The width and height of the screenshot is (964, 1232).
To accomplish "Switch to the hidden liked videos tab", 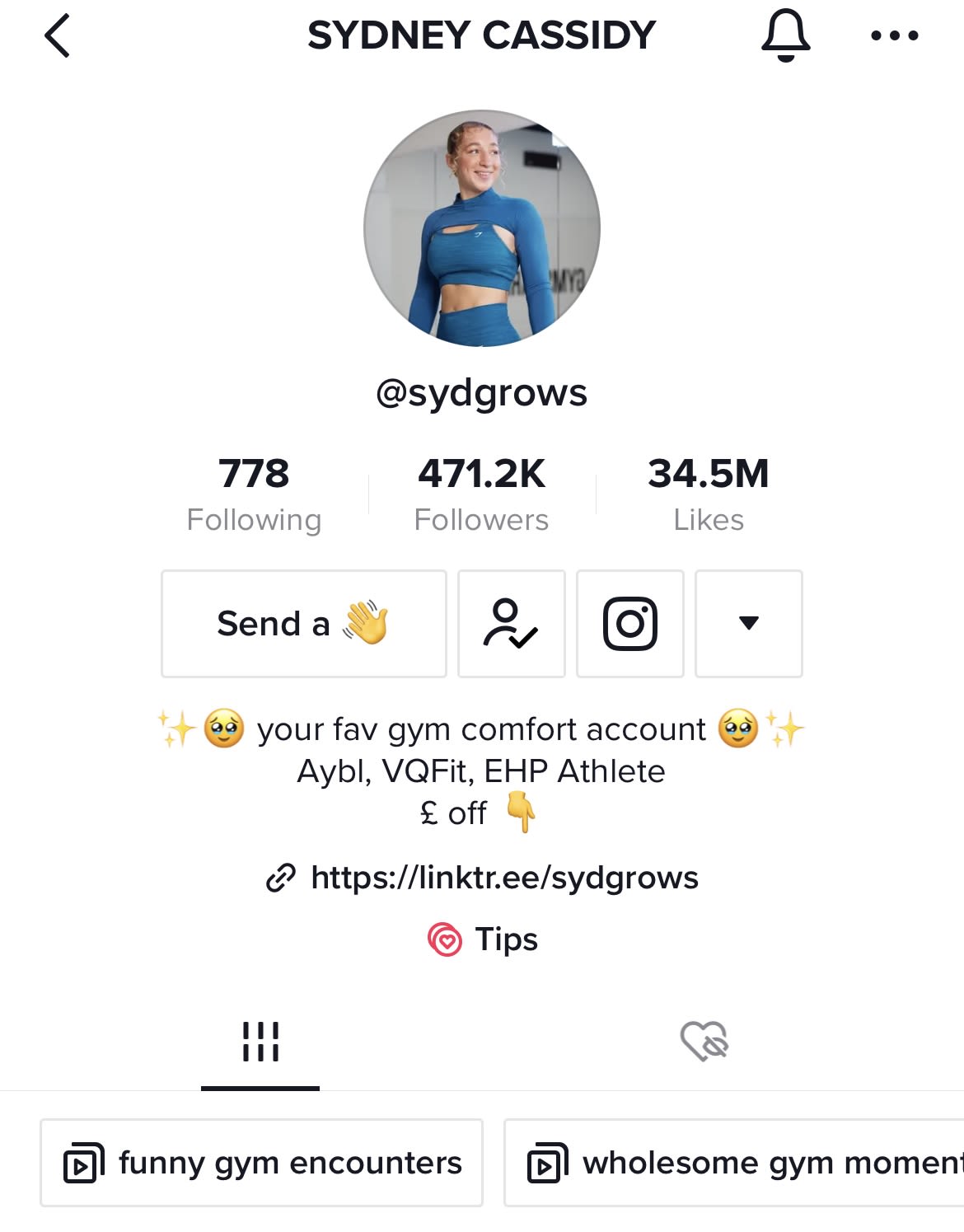I will click(704, 1042).
